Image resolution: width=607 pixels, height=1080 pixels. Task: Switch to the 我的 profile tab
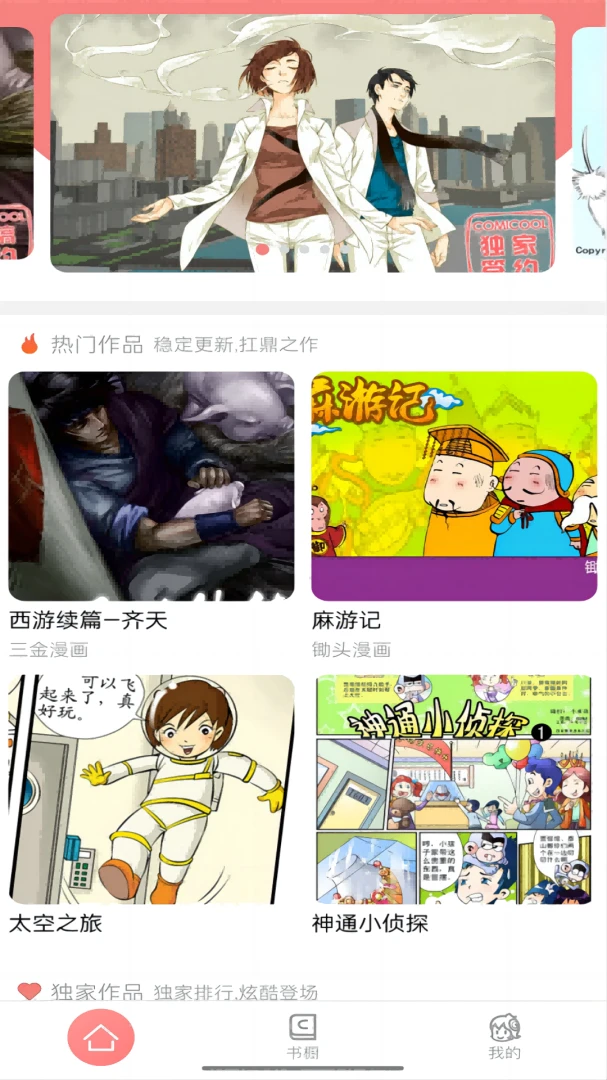pyautogui.click(x=504, y=1037)
